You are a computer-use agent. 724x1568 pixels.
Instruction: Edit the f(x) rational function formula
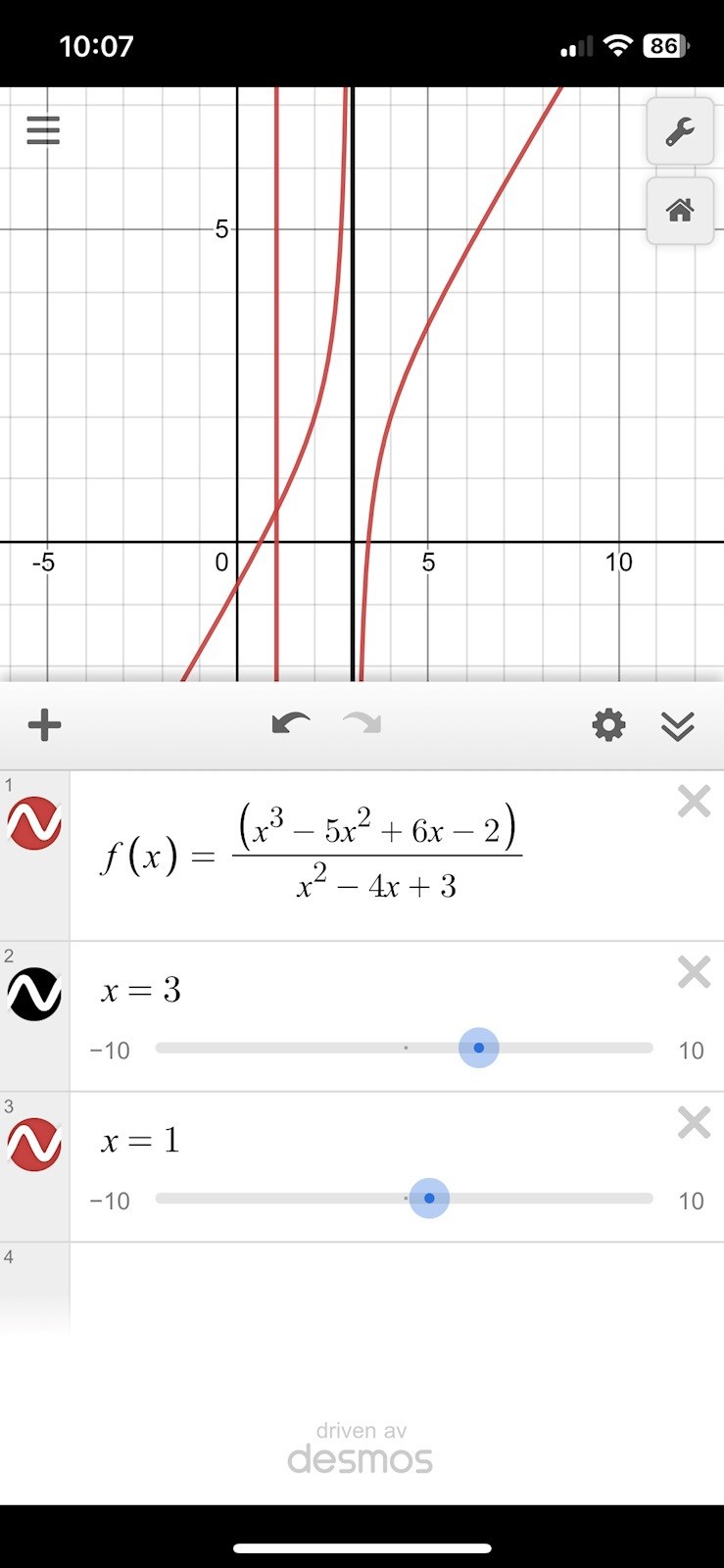(x=376, y=856)
